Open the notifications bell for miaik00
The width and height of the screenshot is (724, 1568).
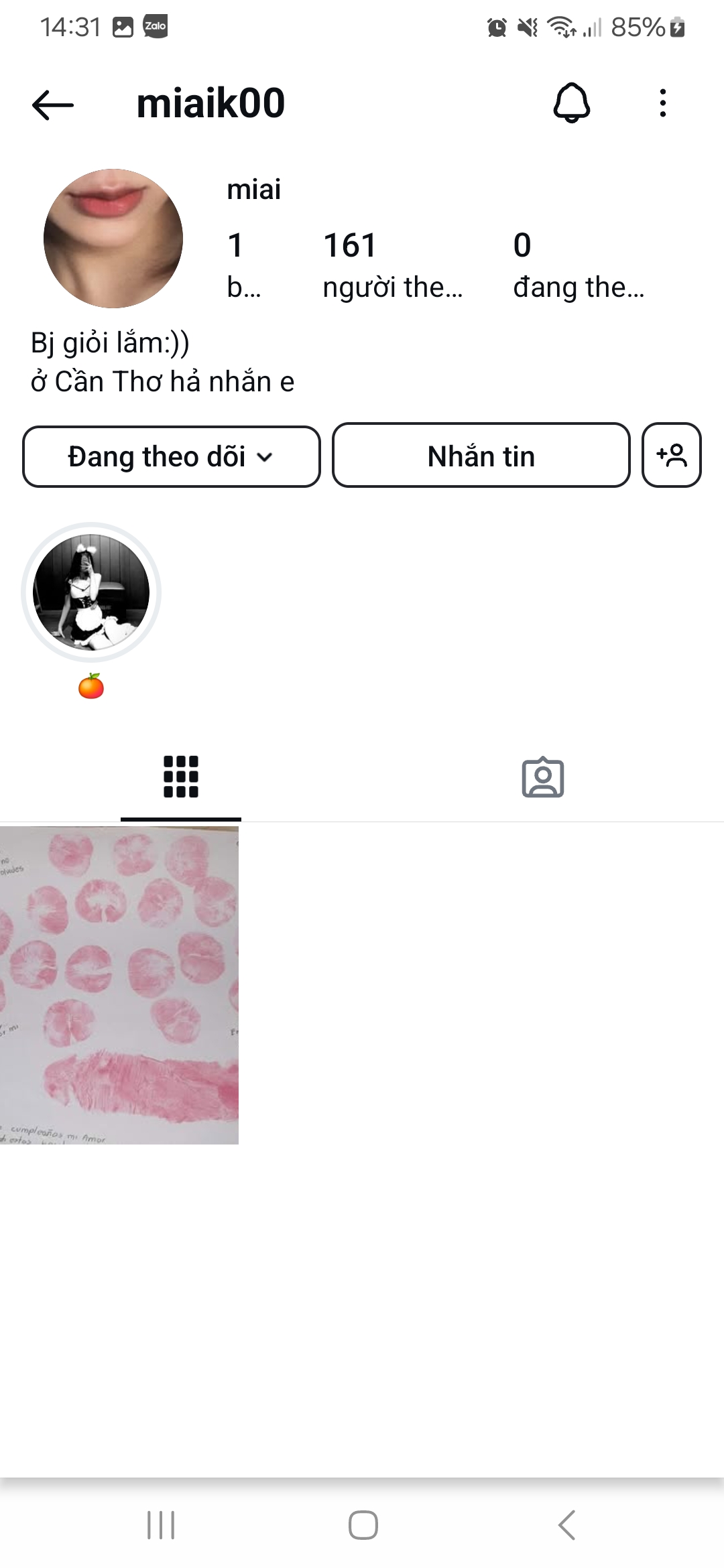point(571,103)
